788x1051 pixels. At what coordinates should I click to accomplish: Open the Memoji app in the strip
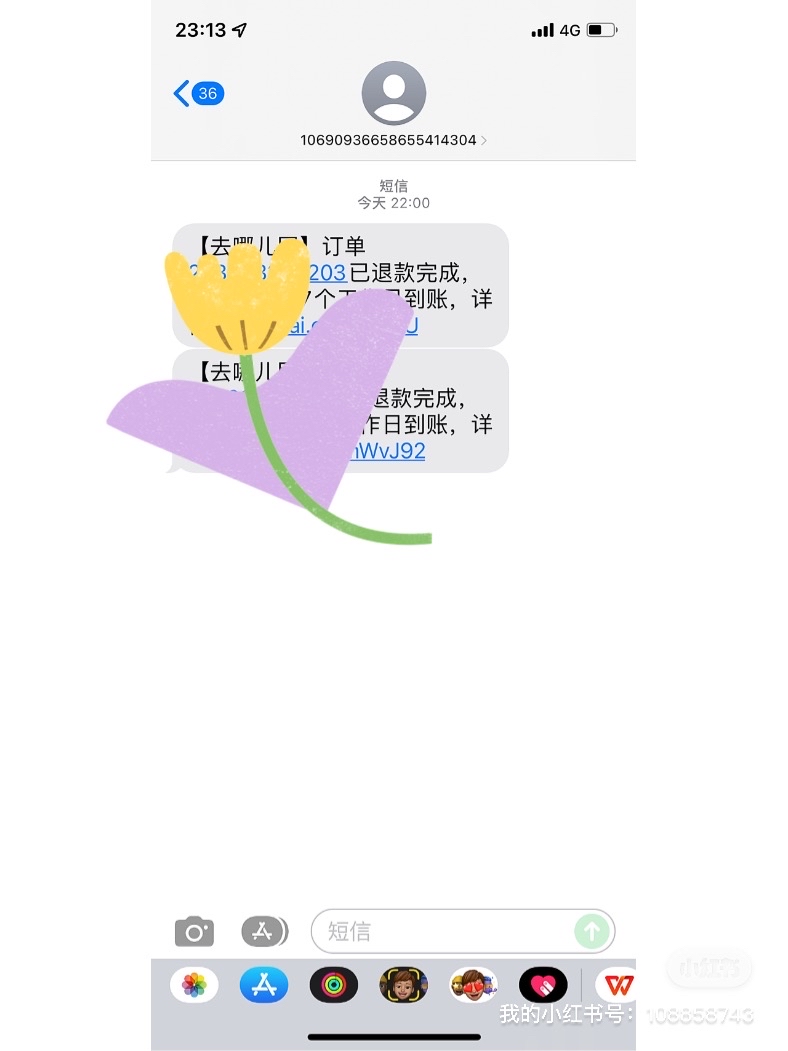click(403, 985)
